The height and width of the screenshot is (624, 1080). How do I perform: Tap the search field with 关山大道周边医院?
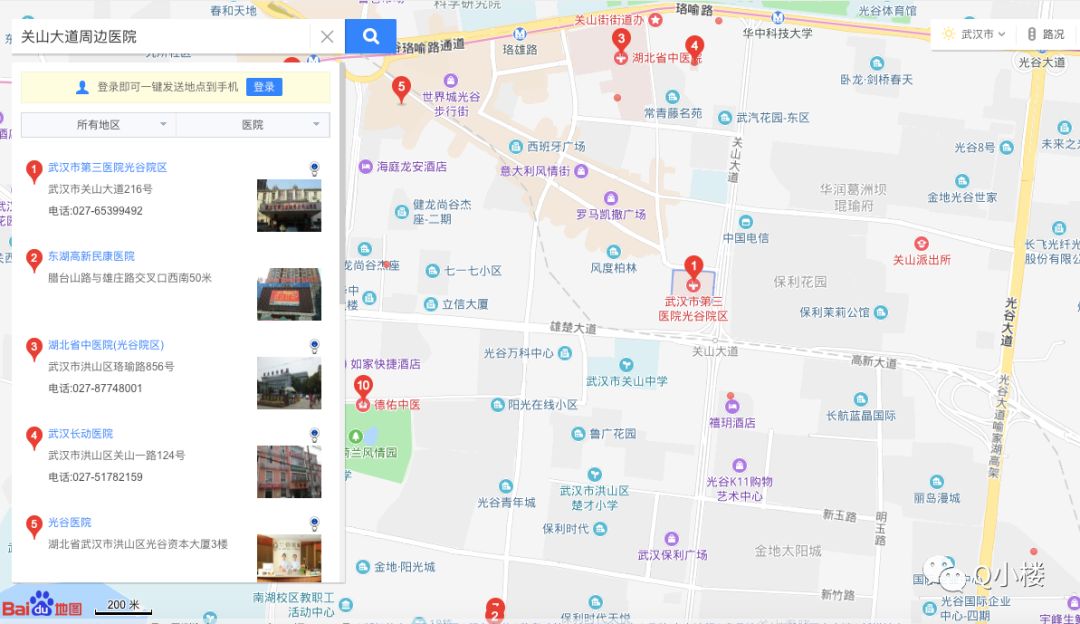(160, 37)
